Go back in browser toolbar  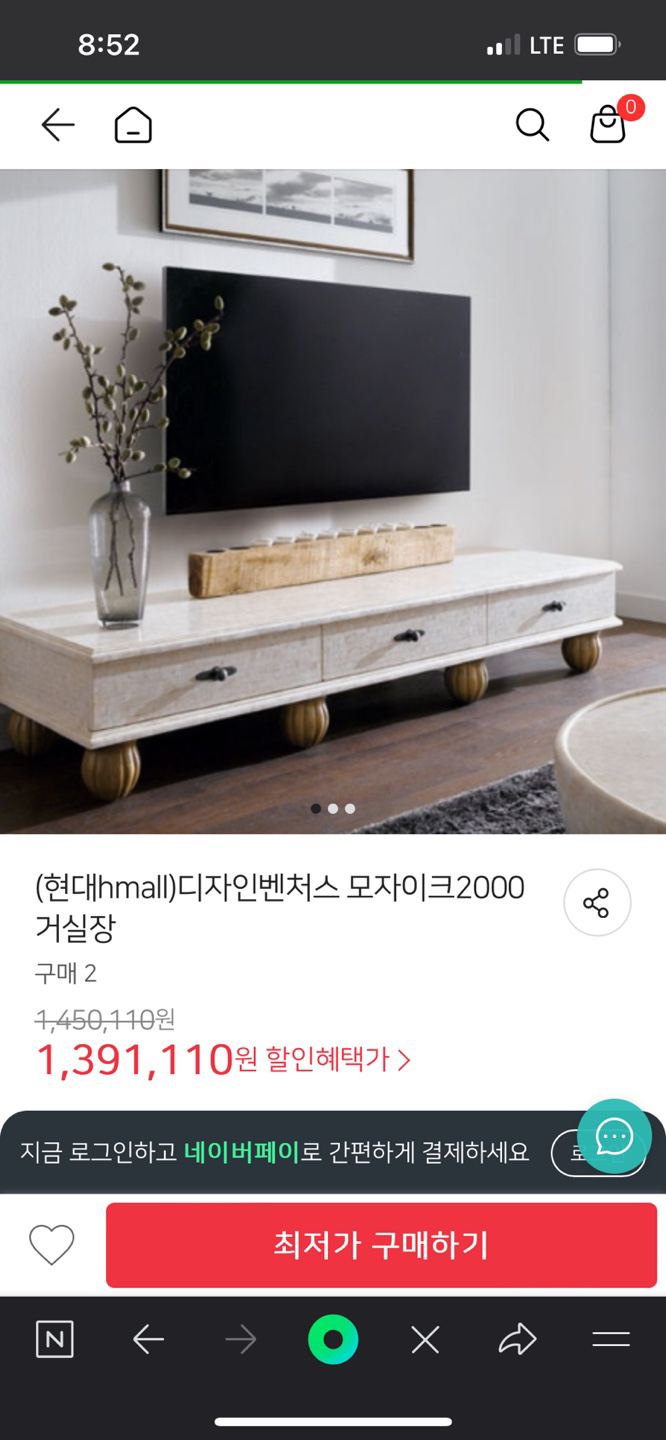tap(148, 1340)
